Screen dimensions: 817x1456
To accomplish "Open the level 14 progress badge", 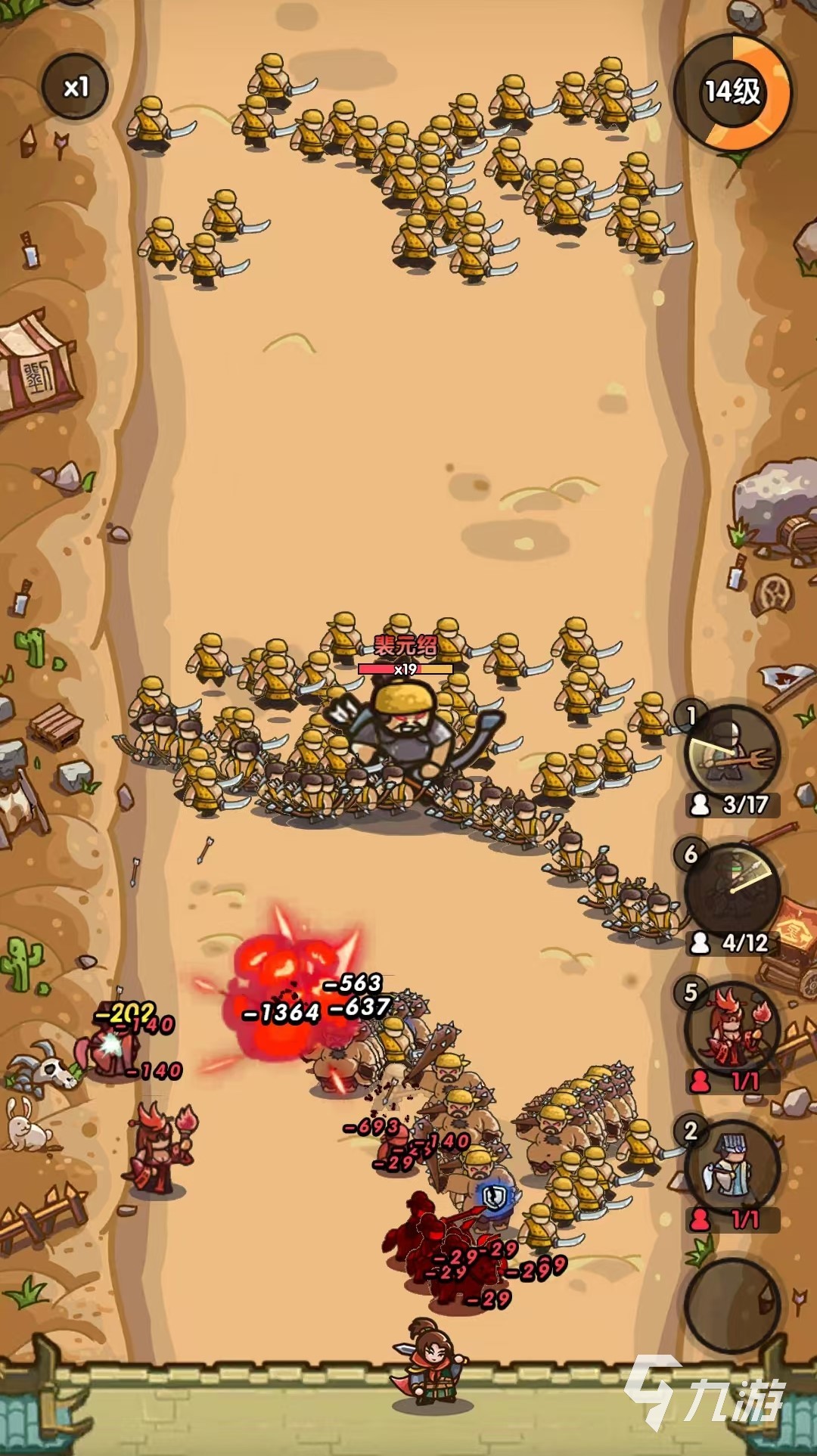I will [x=732, y=92].
